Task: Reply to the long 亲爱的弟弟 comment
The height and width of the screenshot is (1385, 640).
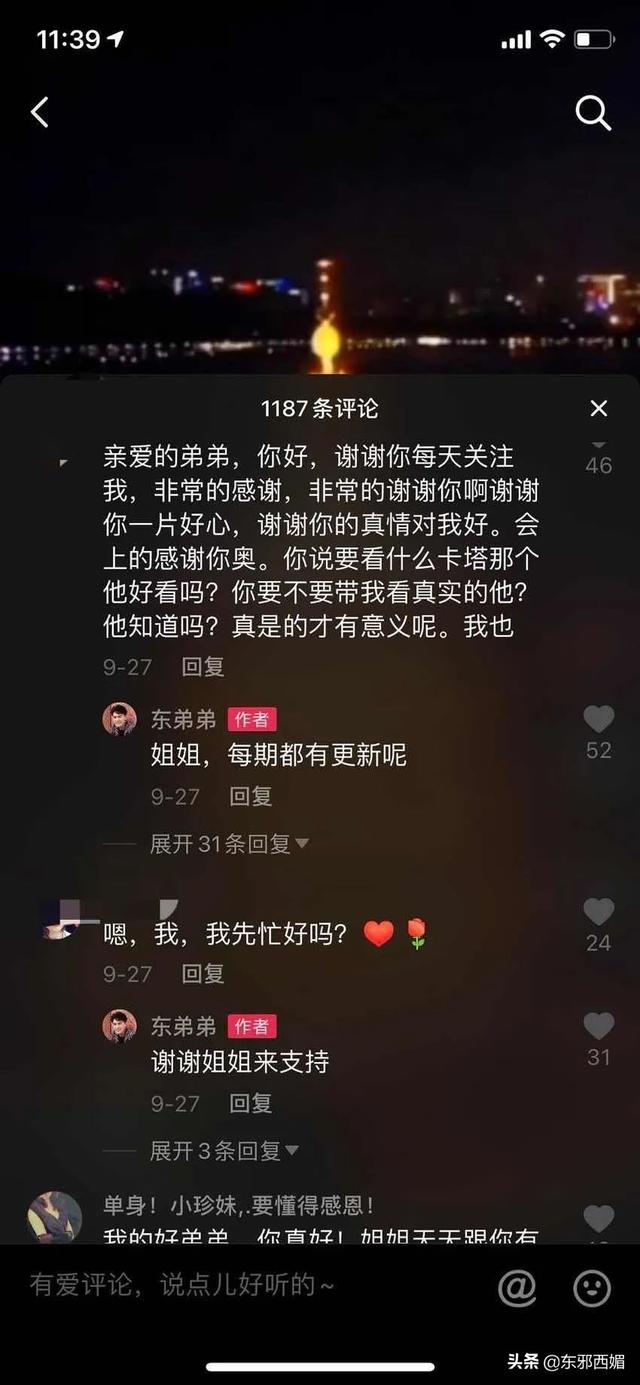Action: point(202,666)
